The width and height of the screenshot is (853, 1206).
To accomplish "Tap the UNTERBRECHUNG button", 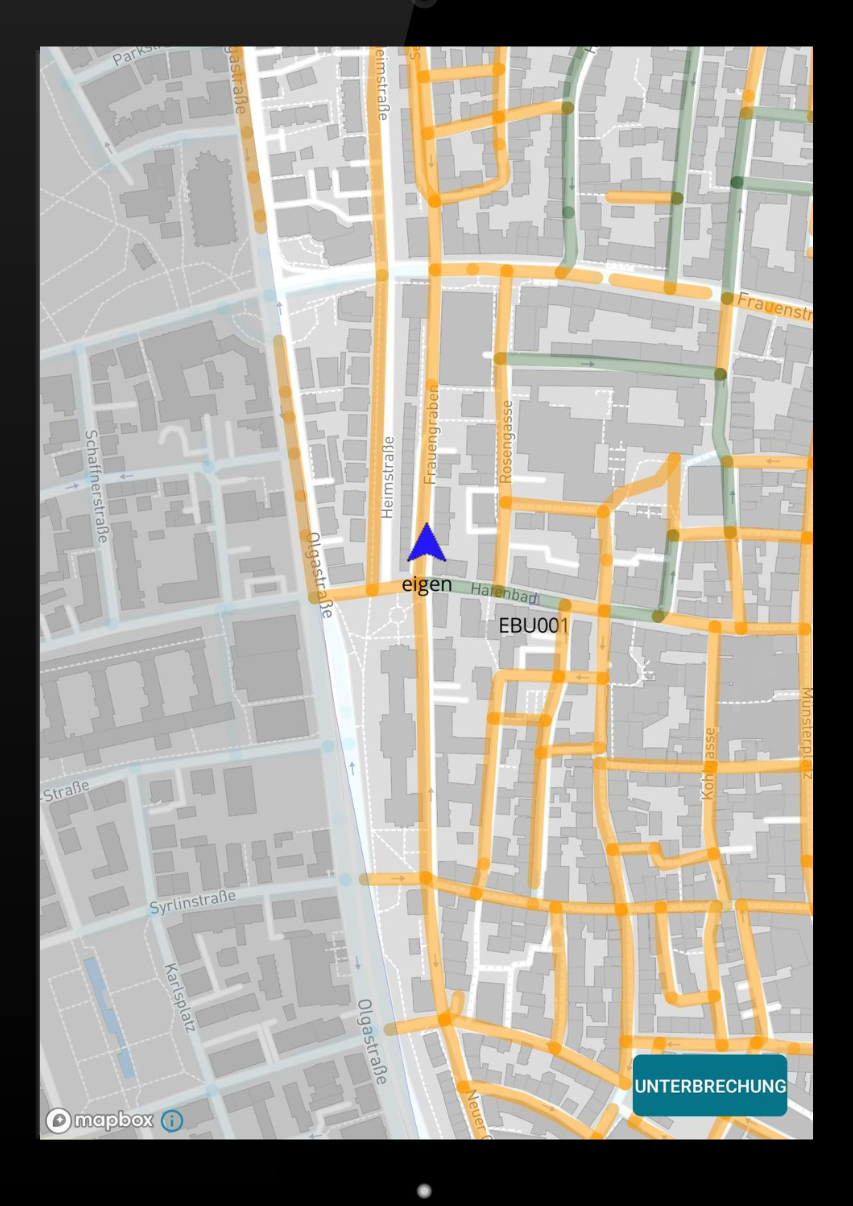I will coord(710,1085).
